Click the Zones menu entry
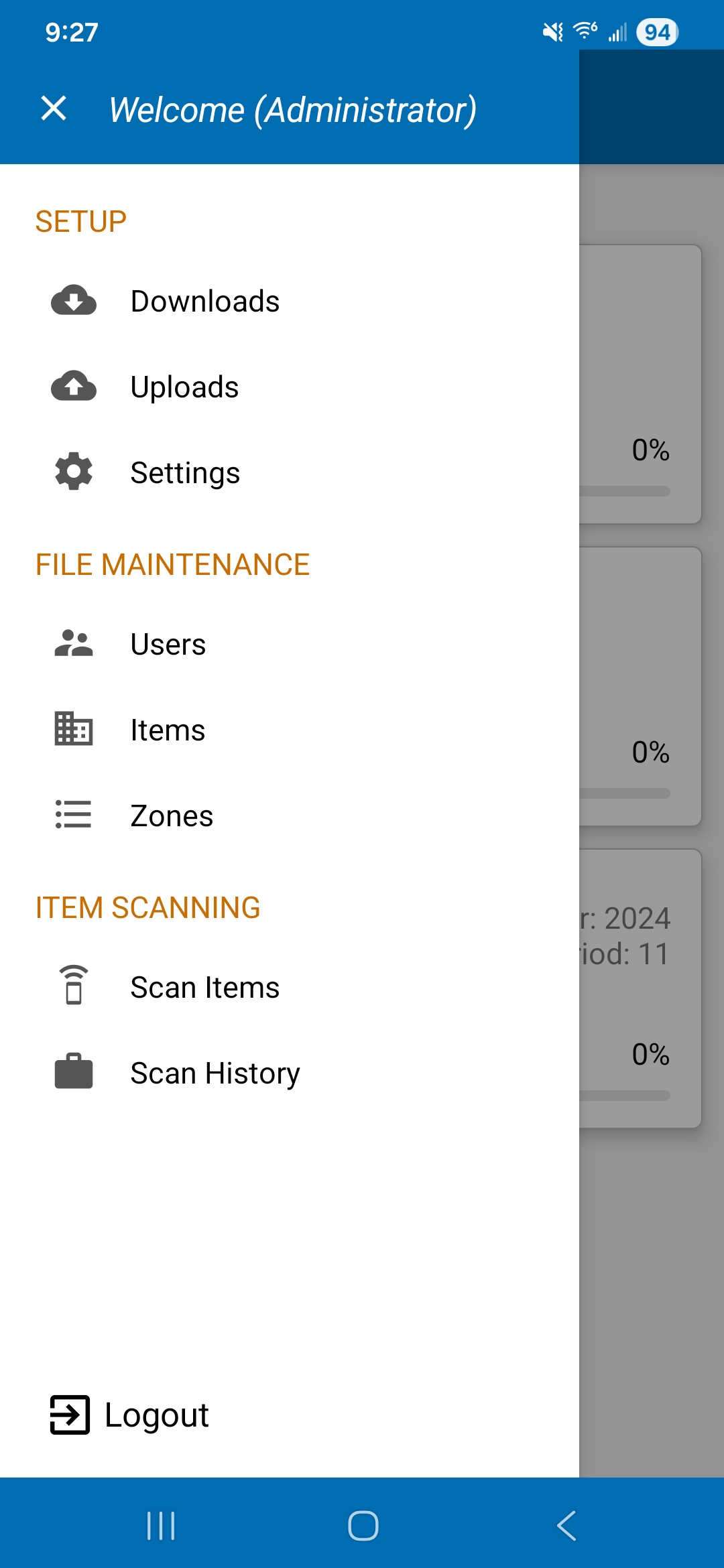The image size is (724, 1568). pos(172,815)
